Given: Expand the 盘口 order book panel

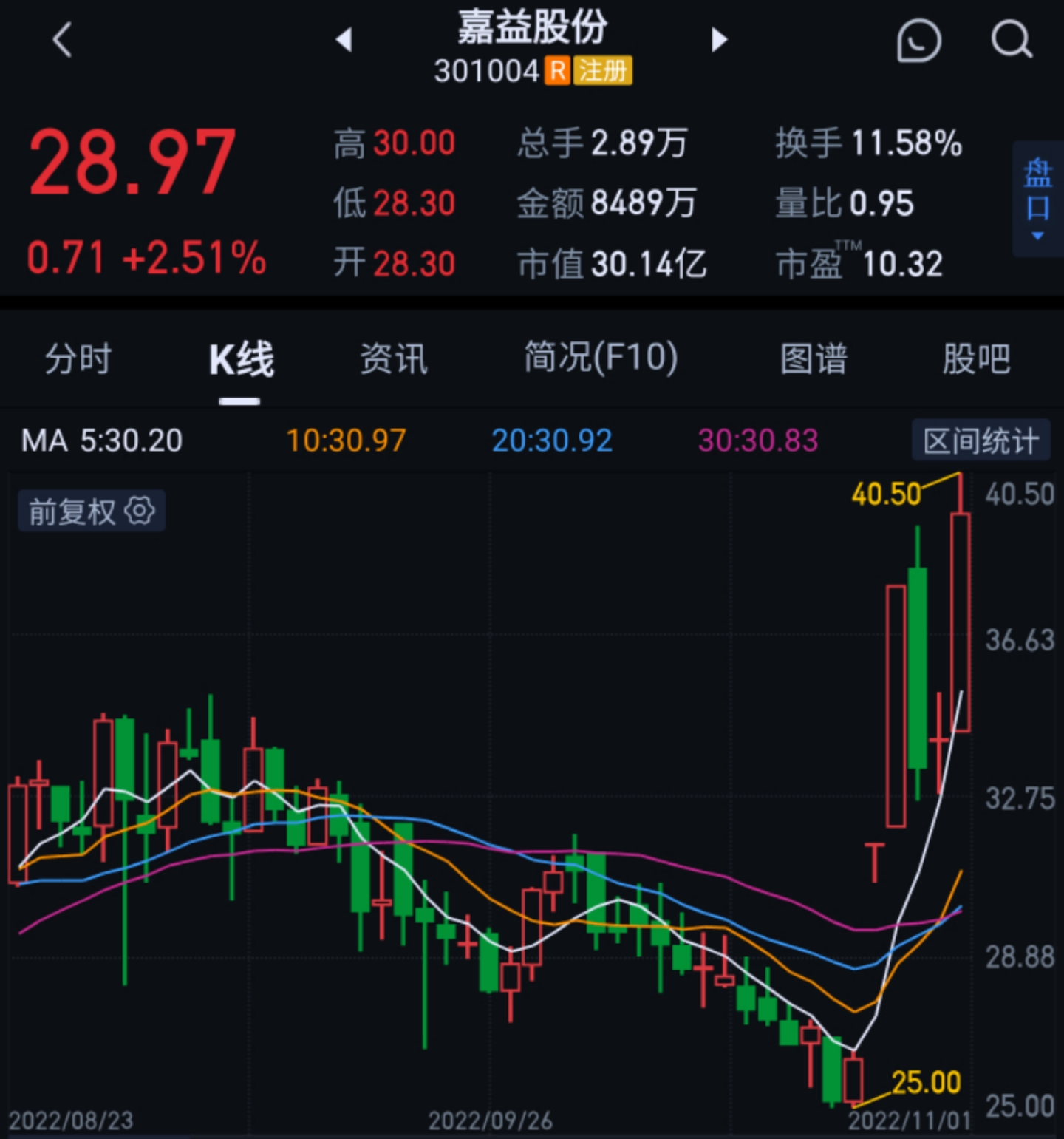Looking at the screenshot, I should [x=1037, y=200].
